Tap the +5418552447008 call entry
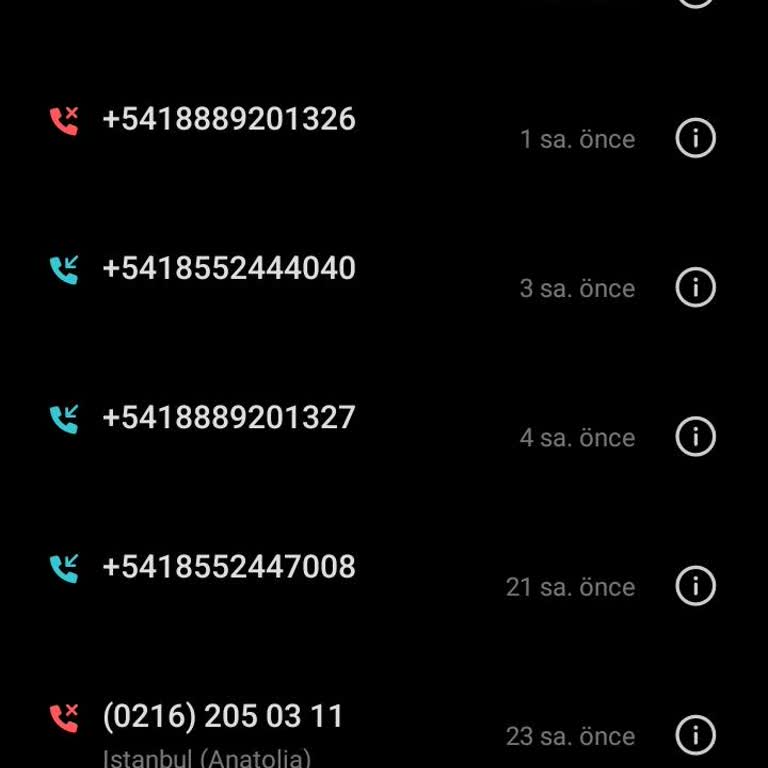Viewport: 768px width, 768px height. (229, 567)
